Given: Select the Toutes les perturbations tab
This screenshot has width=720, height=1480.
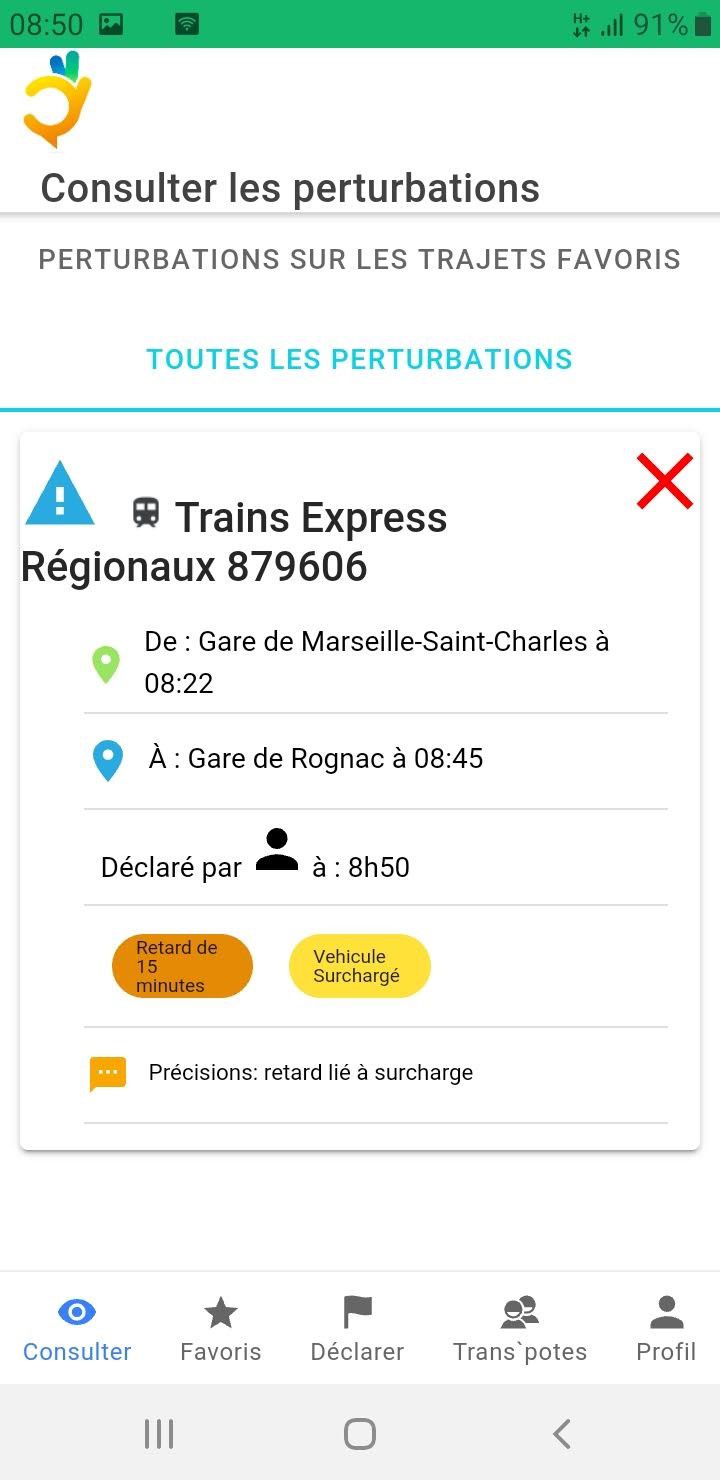Looking at the screenshot, I should pos(360,360).
